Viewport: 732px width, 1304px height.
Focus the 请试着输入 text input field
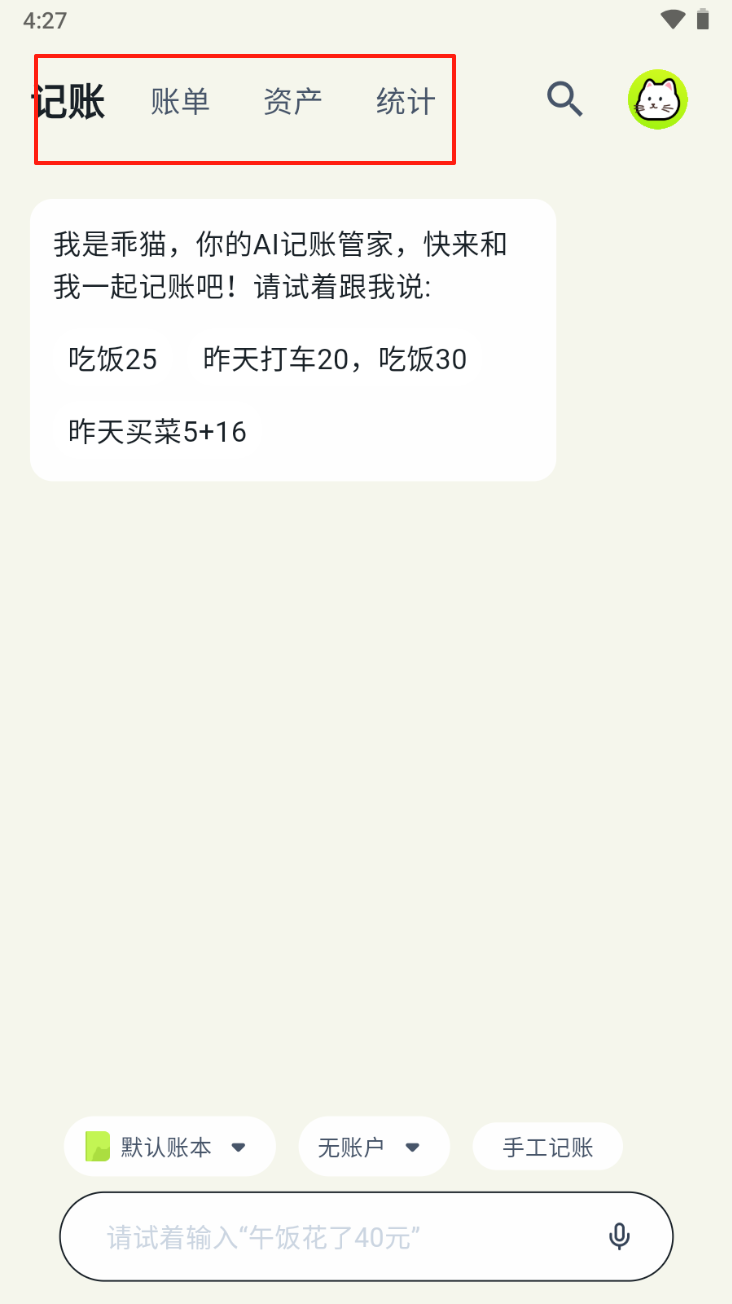[330, 1237]
